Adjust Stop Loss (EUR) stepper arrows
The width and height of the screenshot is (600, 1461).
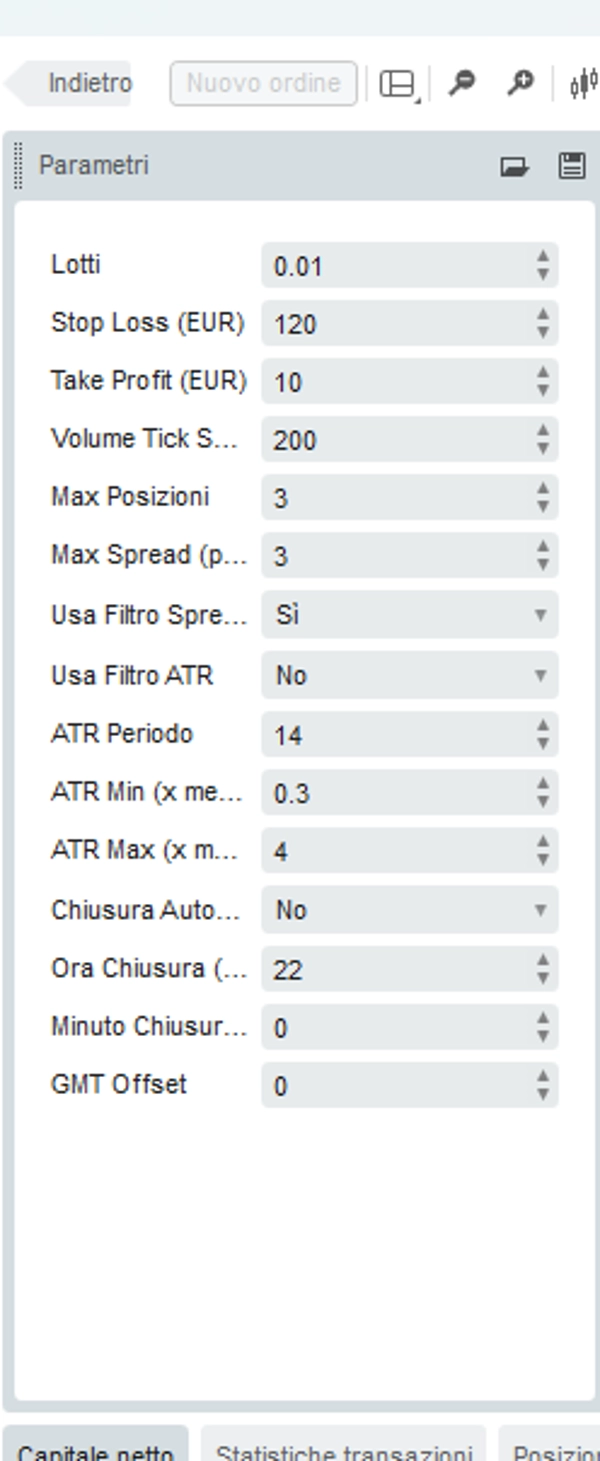pyautogui.click(x=542, y=324)
